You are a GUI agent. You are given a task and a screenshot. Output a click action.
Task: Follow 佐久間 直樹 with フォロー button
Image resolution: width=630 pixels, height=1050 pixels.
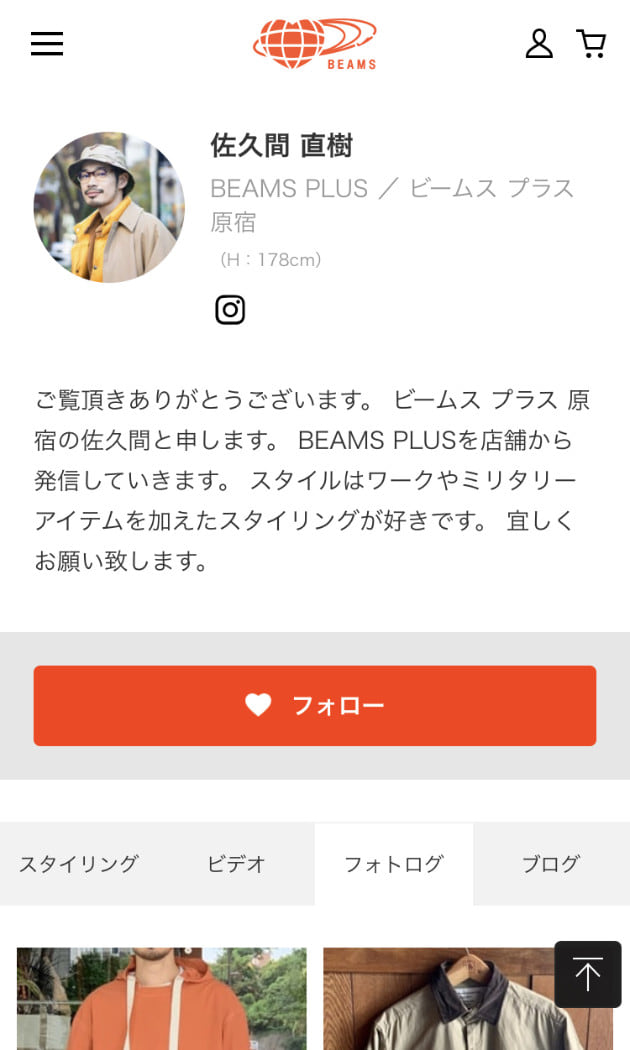tap(315, 706)
